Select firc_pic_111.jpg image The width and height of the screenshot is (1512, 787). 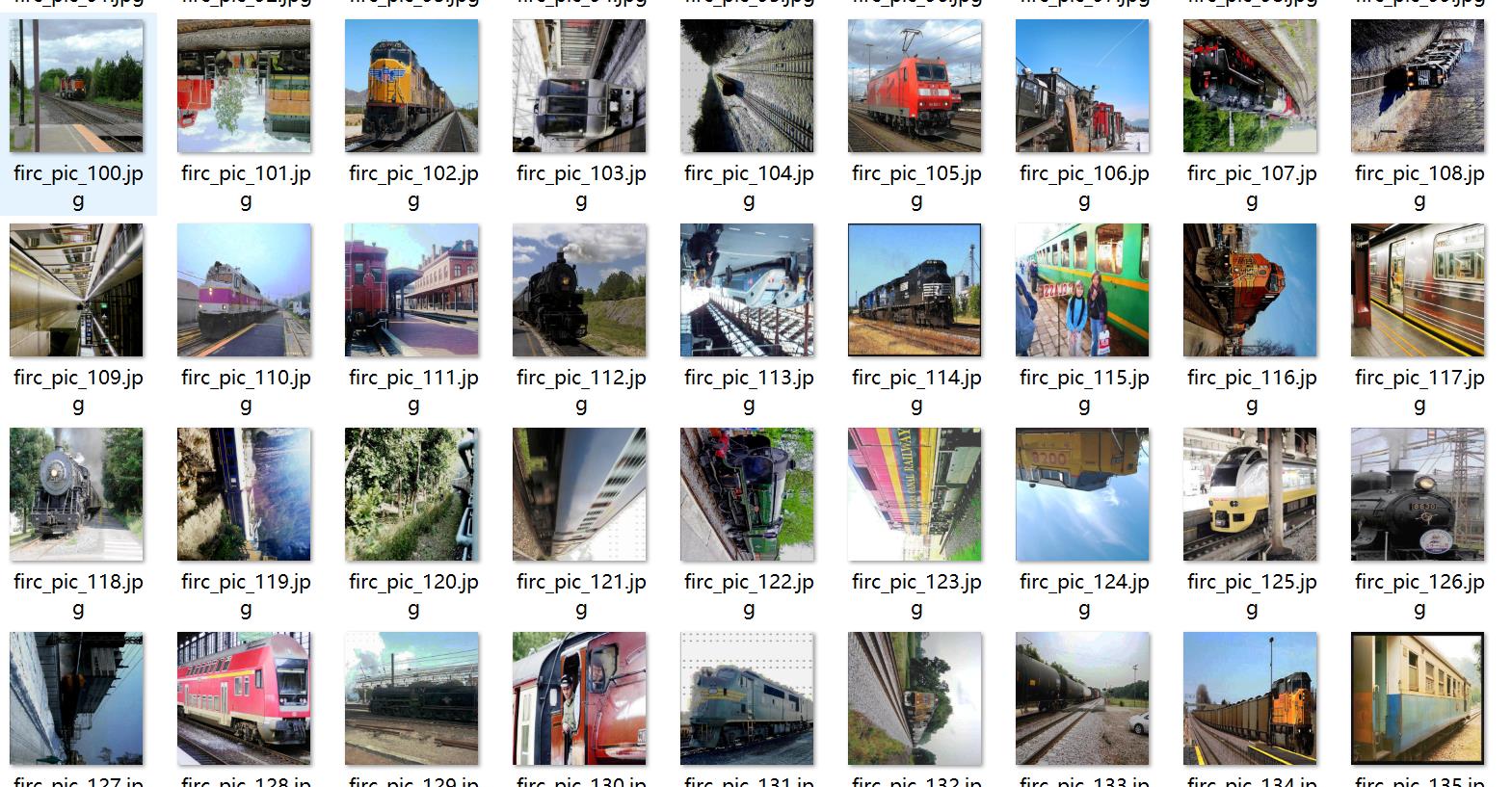411,291
